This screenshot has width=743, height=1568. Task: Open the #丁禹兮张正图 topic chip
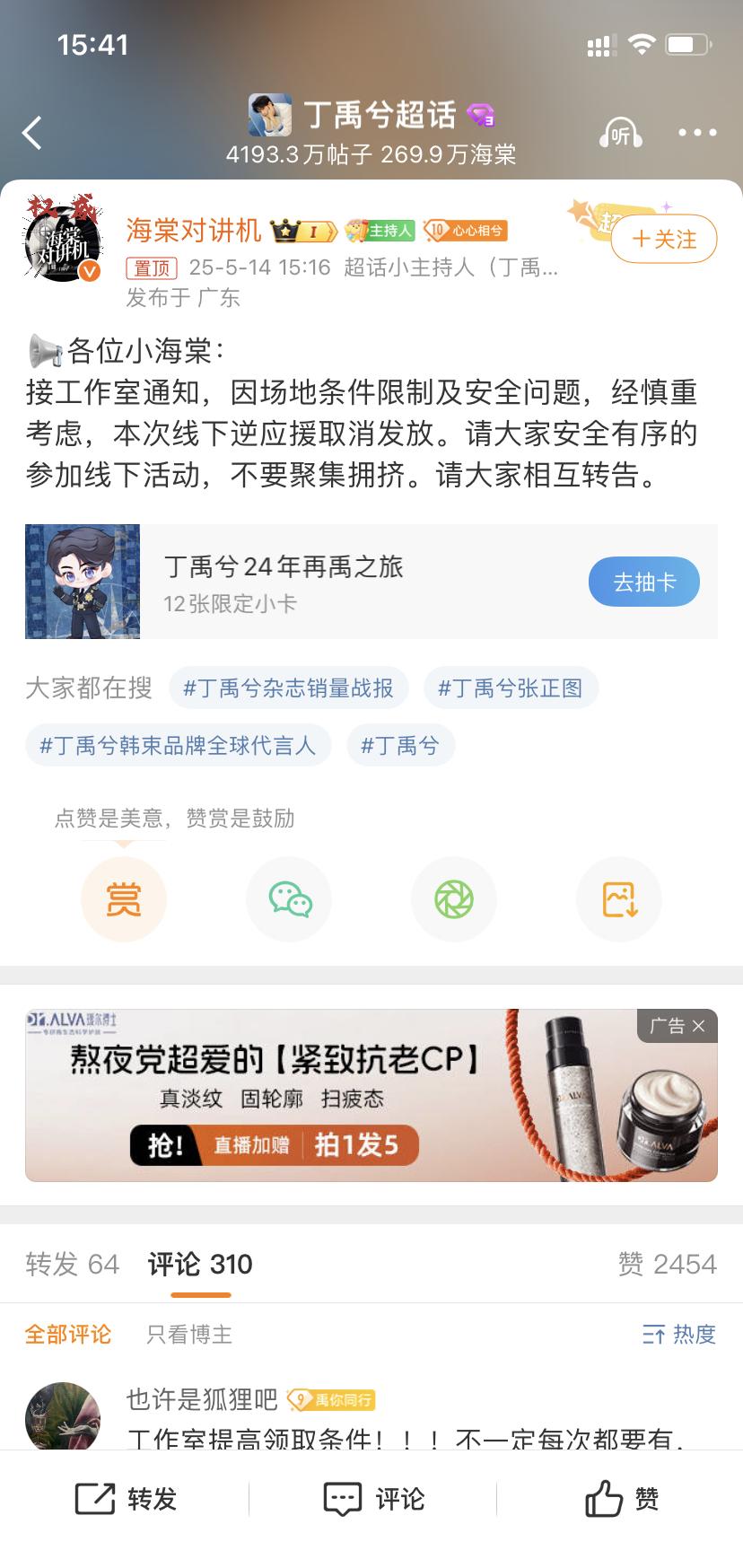point(510,688)
